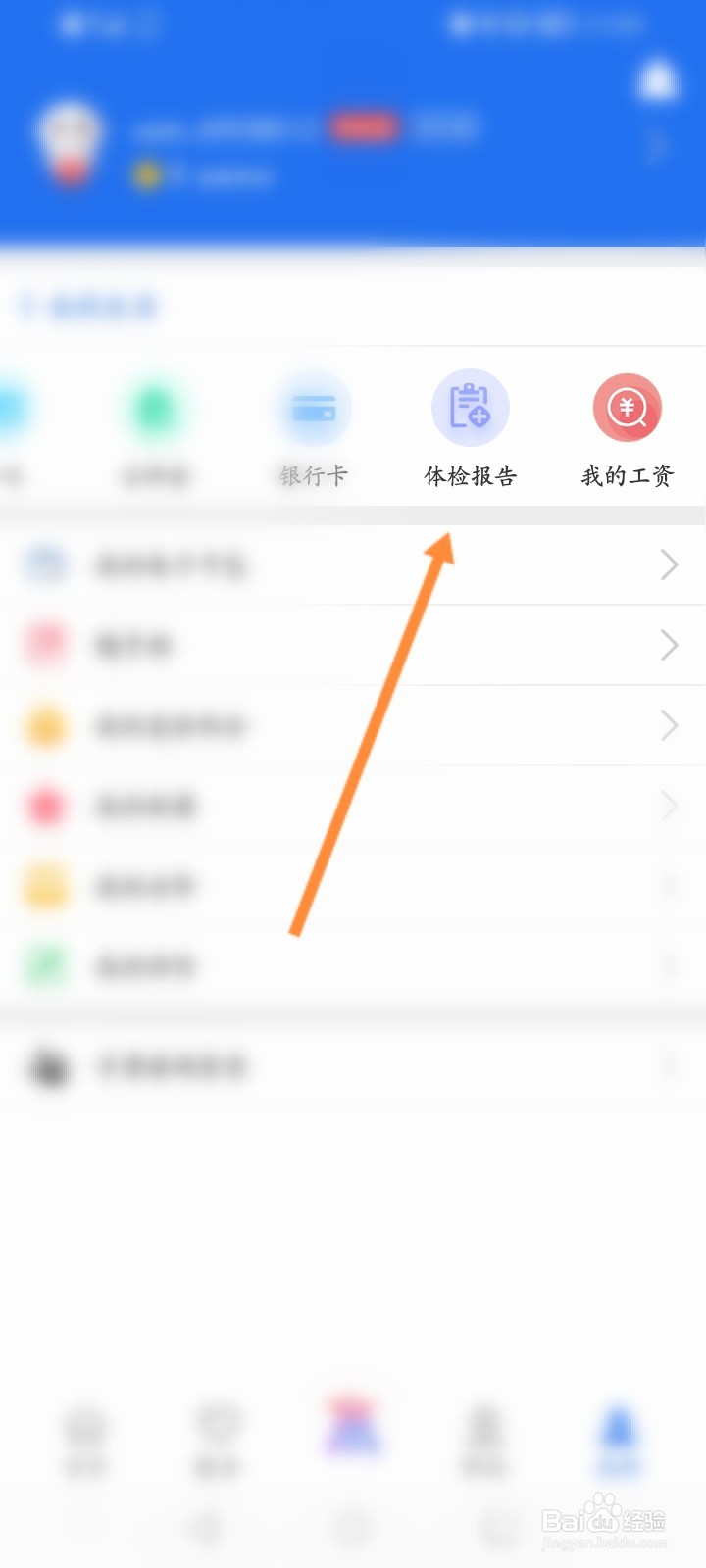
Task: Expand the second row using the right arrow
Action: 670,646
